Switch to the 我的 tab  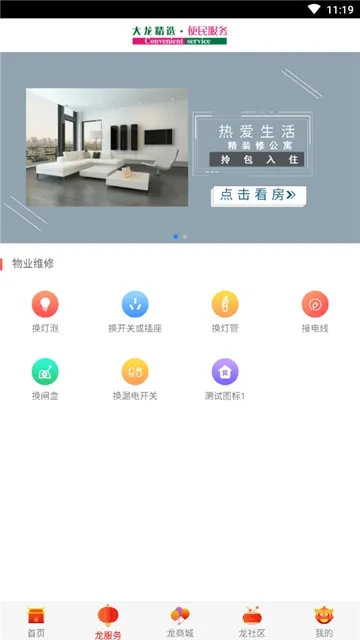pyautogui.click(x=324, y=622)
